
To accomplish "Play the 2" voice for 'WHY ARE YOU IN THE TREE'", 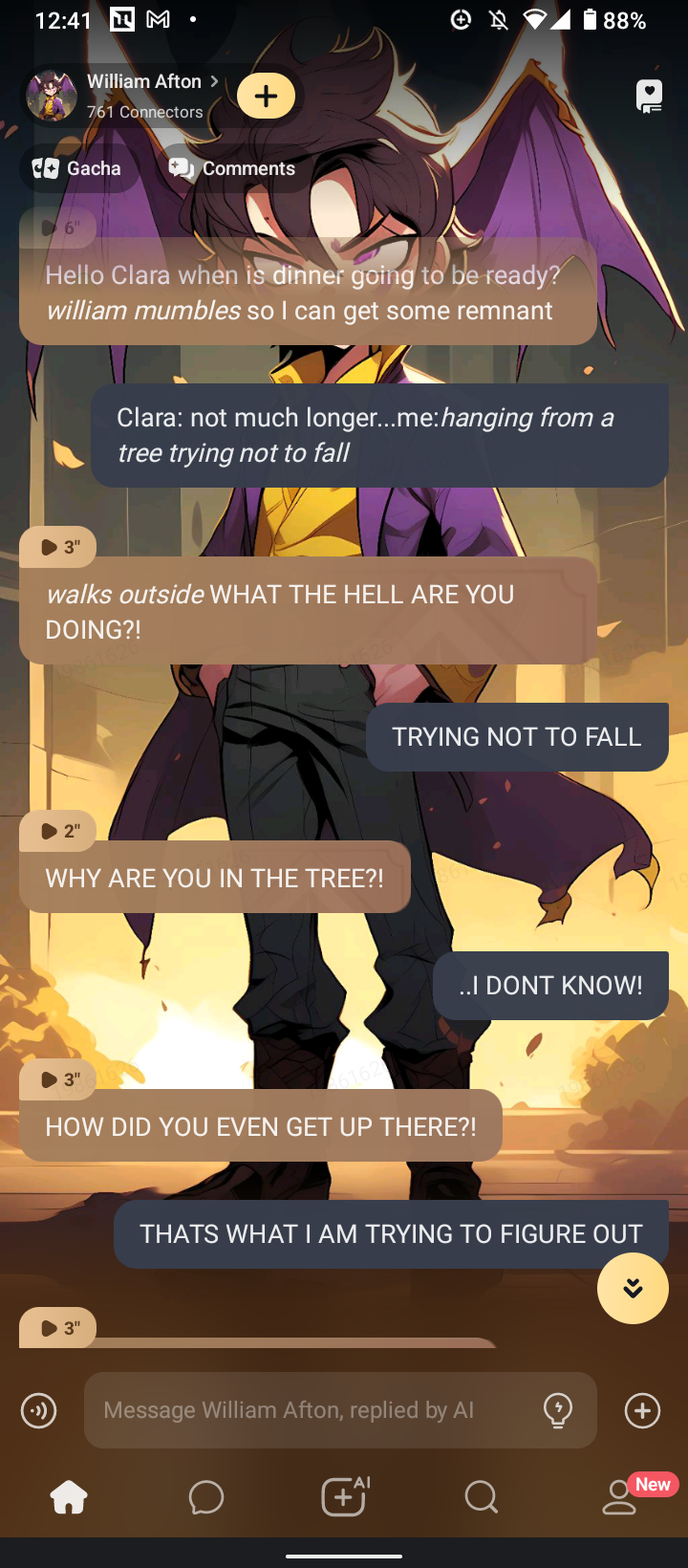I will point(58,831).
